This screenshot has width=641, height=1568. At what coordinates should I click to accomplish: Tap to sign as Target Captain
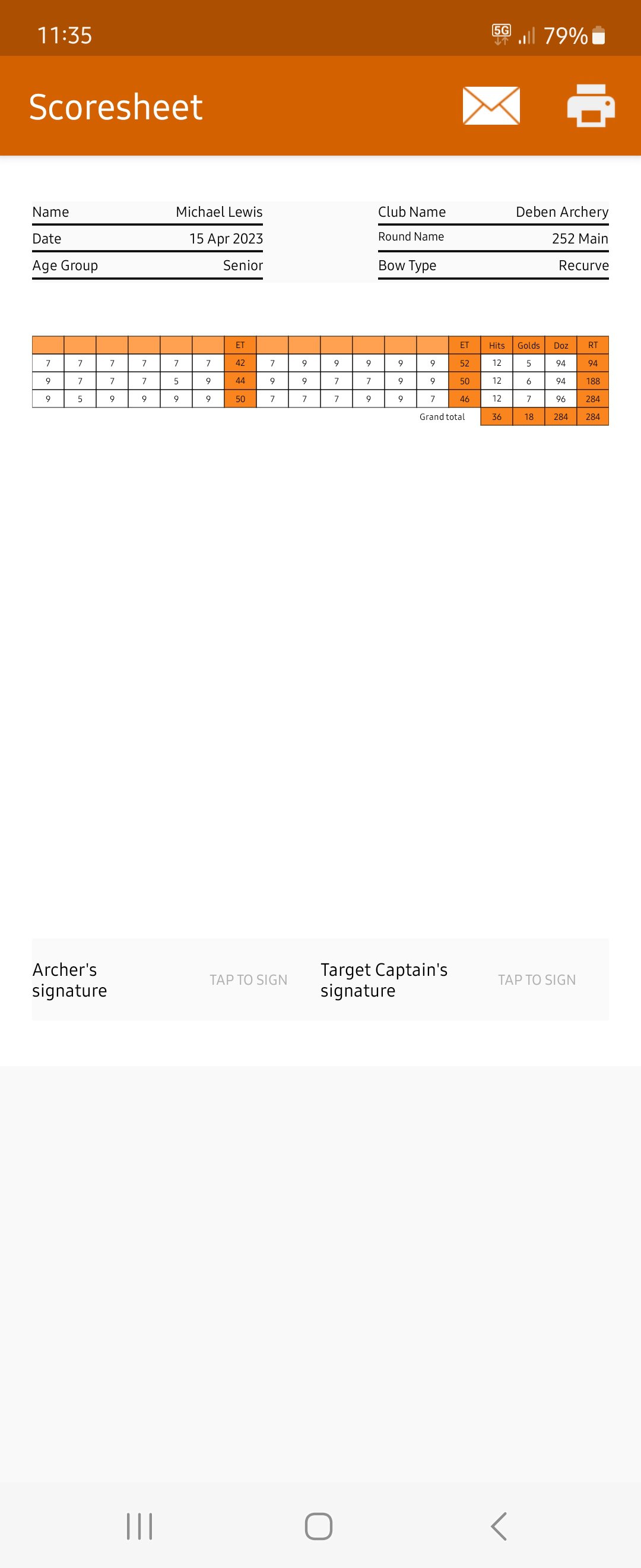coord(537,979)
